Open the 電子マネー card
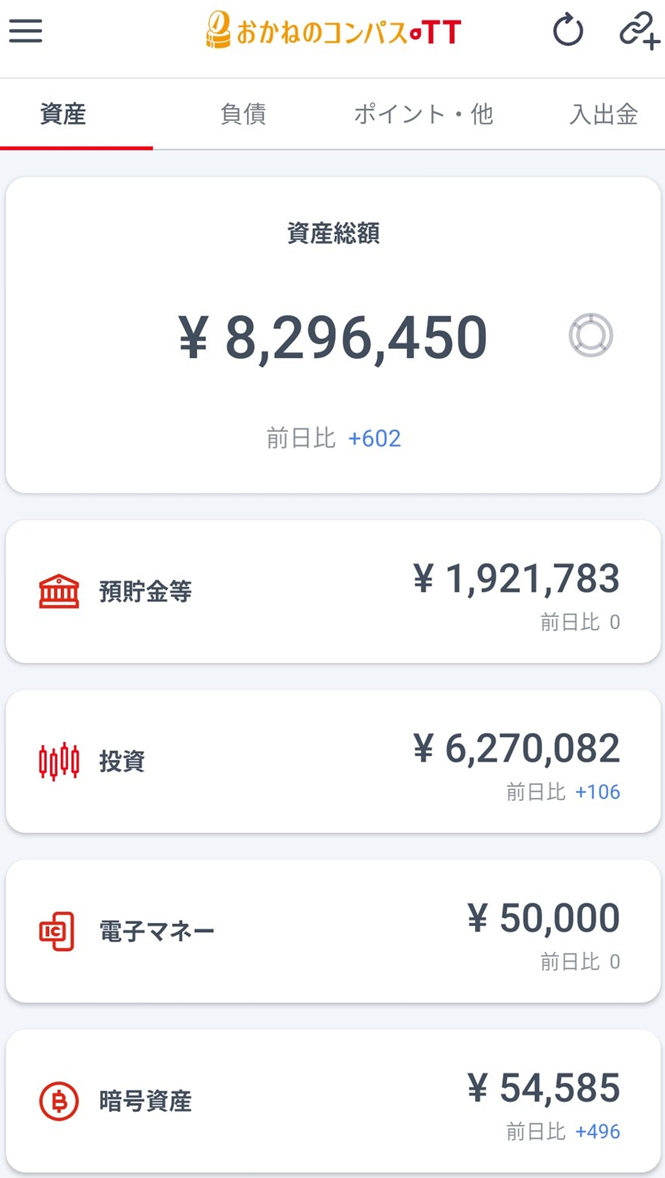 (x=333, y=931)
